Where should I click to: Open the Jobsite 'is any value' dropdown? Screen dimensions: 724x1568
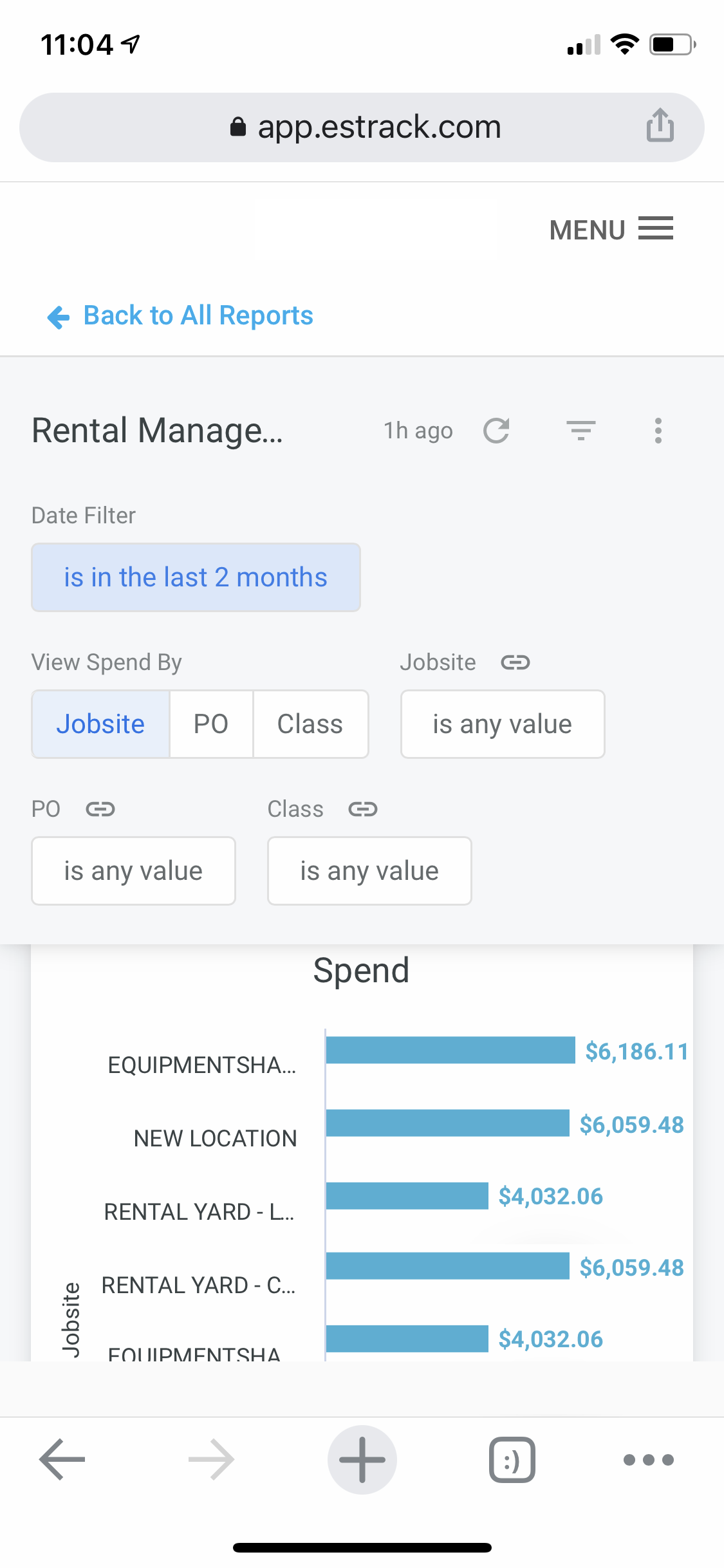click(x=502, y=723)
